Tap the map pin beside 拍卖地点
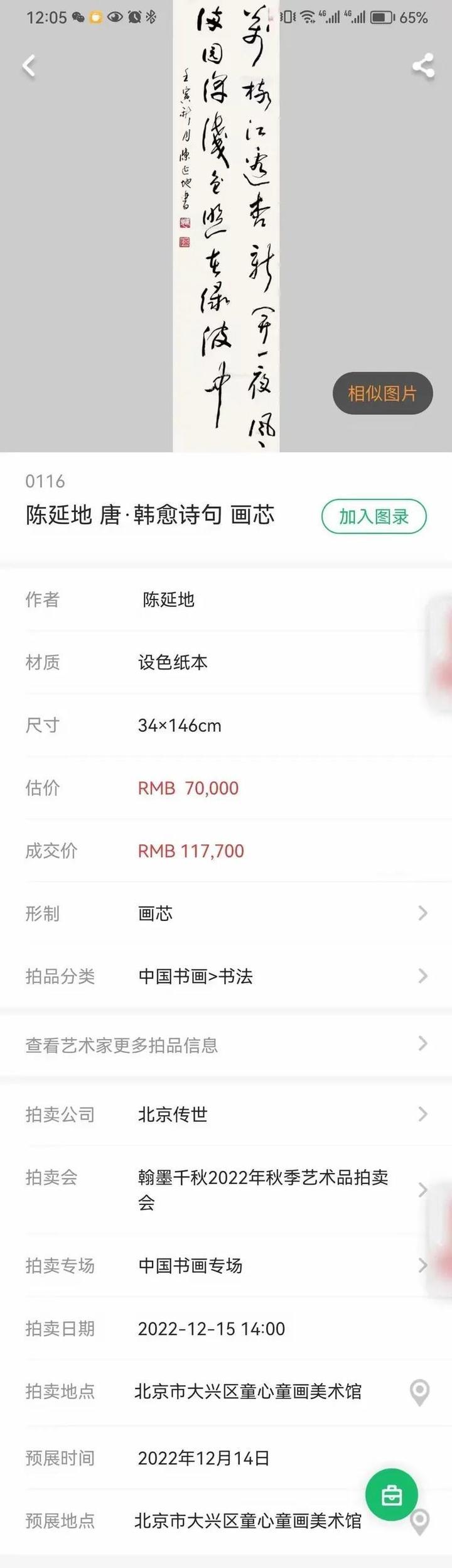This screenshot has height=1568, width=452. (x=419, y=1392)
